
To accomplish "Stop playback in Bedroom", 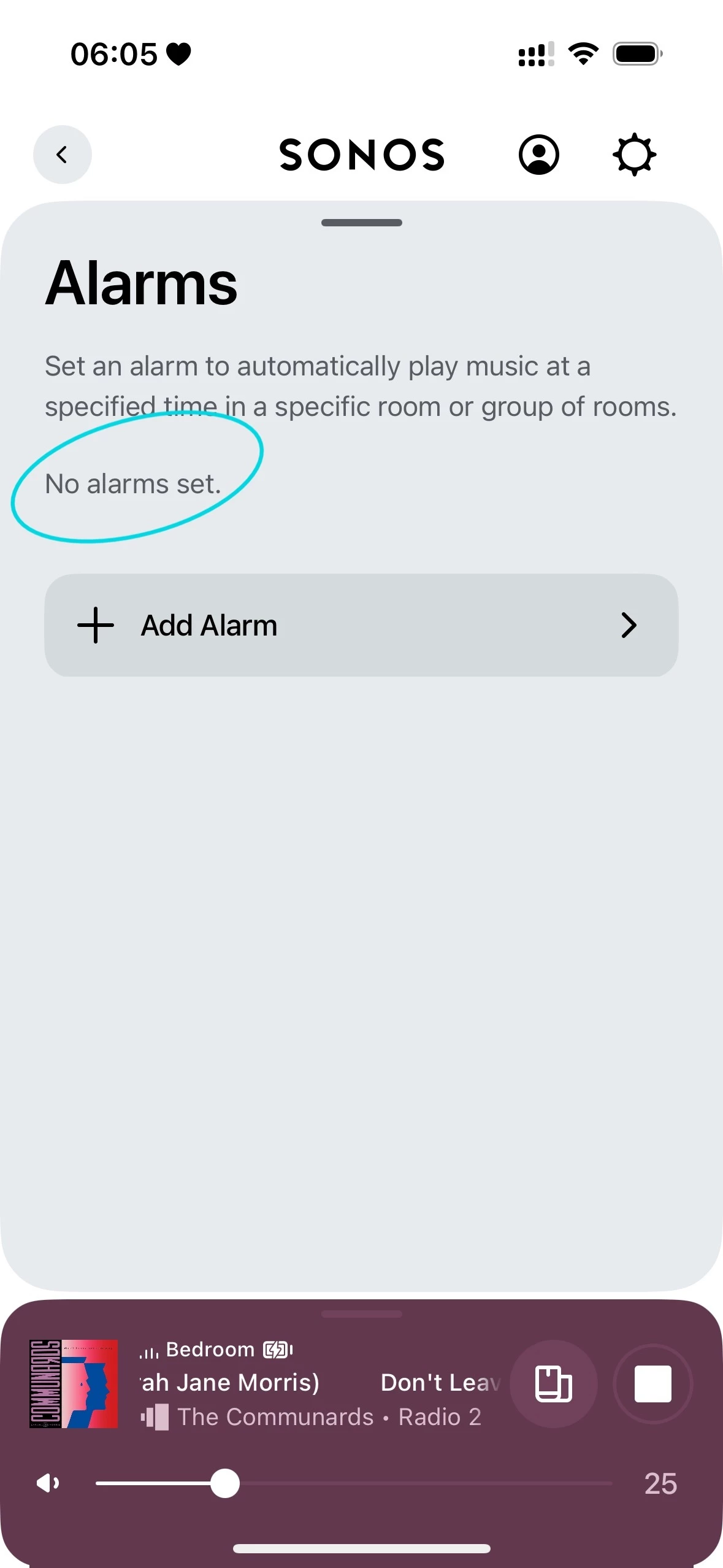I will tap(652, 1384).
